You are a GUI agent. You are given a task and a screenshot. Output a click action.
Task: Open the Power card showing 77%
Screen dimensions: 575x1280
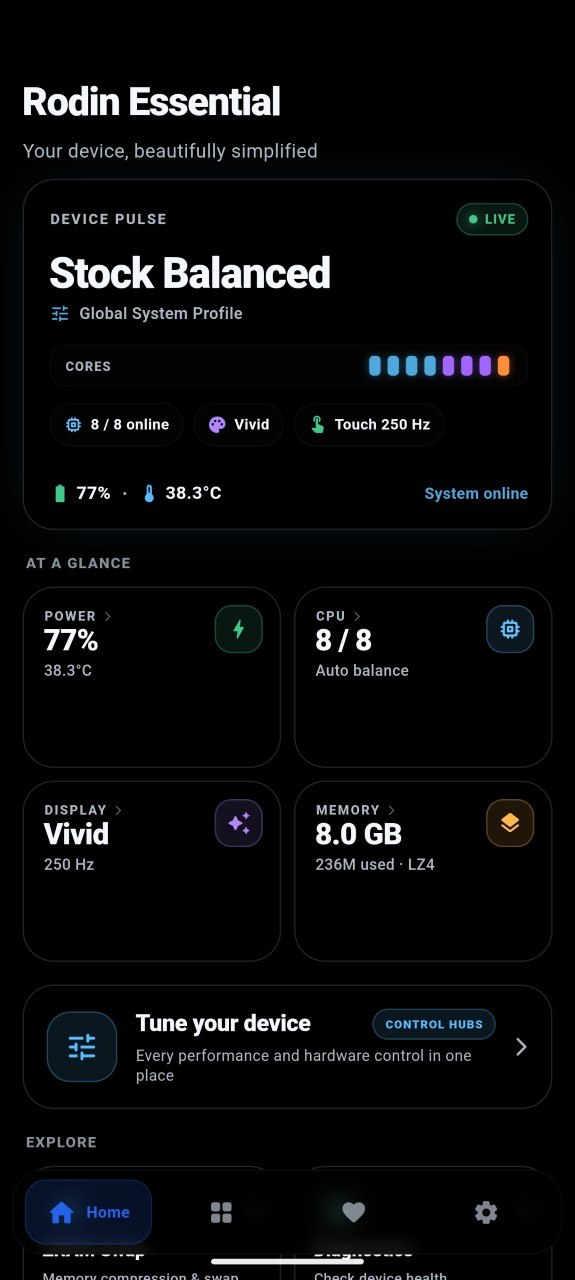tap(152, 677)
